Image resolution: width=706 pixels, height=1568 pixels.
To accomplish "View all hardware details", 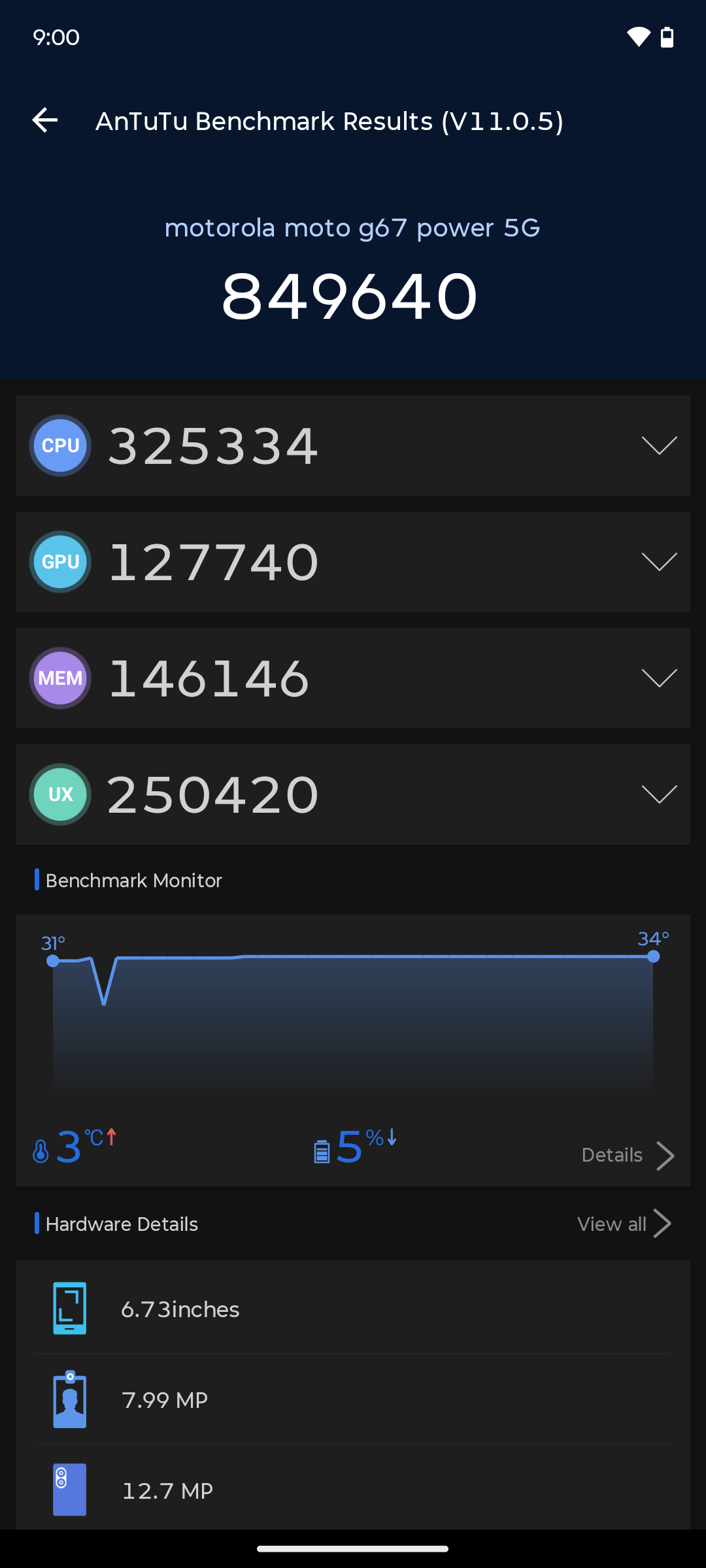I will 624,1224.
